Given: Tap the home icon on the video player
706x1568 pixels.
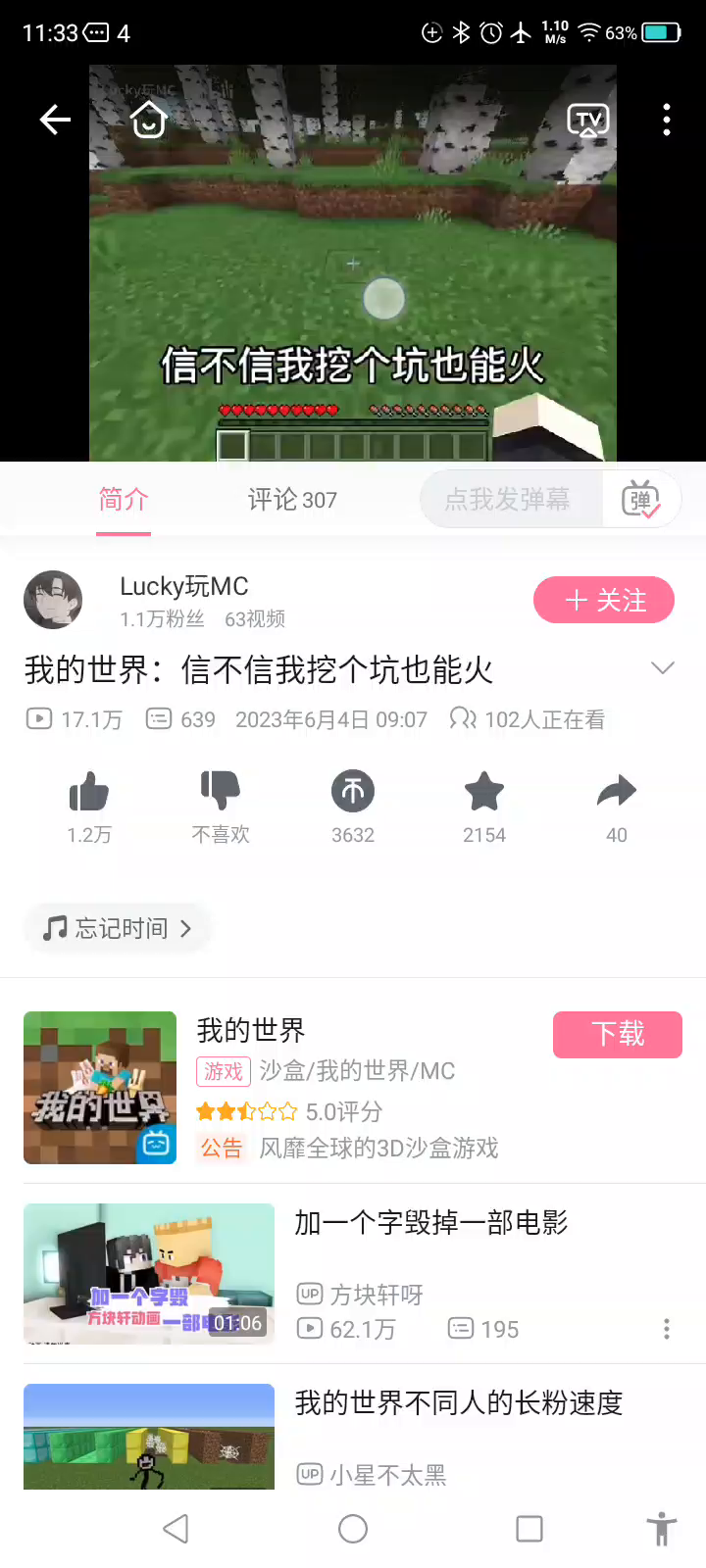Looking at the screenshot, I should [149, 121].
